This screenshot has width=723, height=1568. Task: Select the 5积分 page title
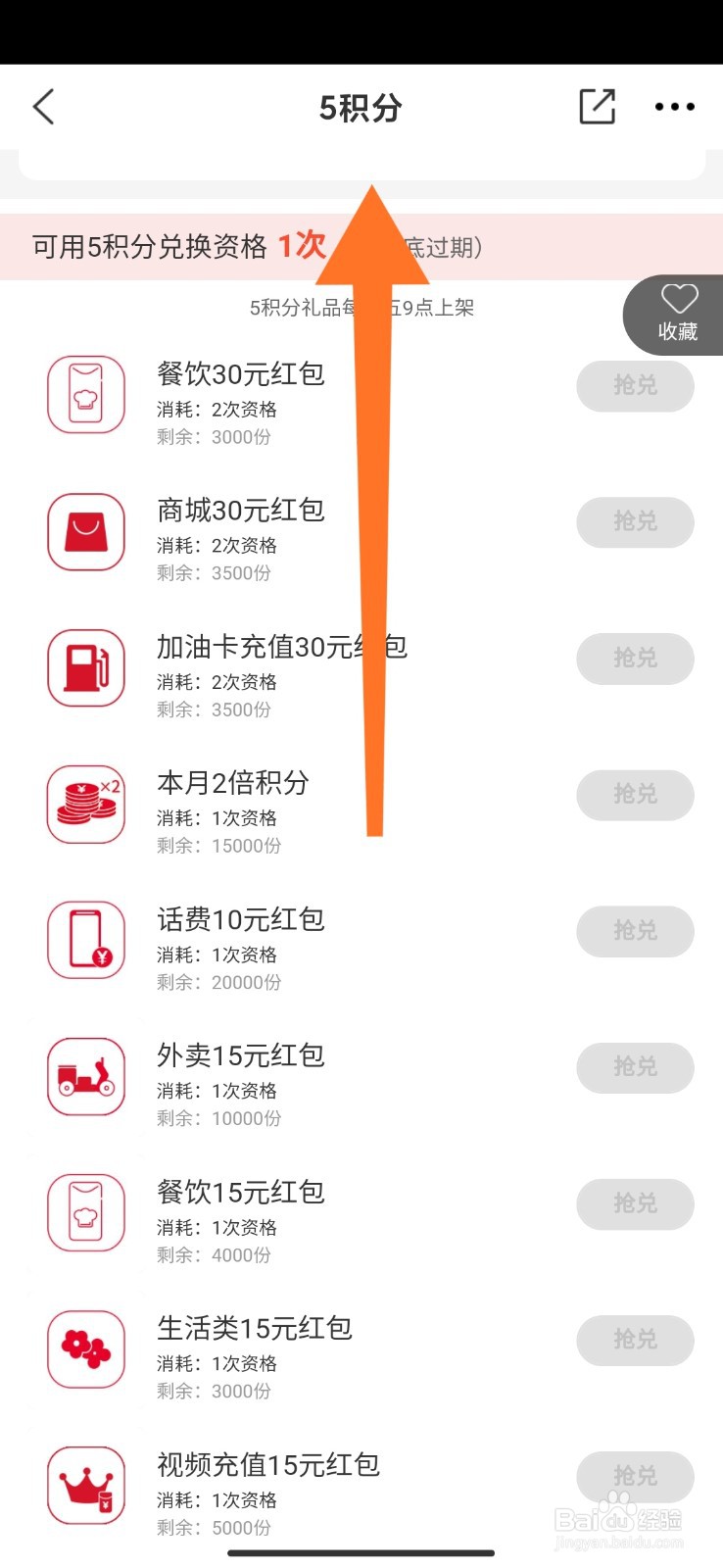click(361, 109)
